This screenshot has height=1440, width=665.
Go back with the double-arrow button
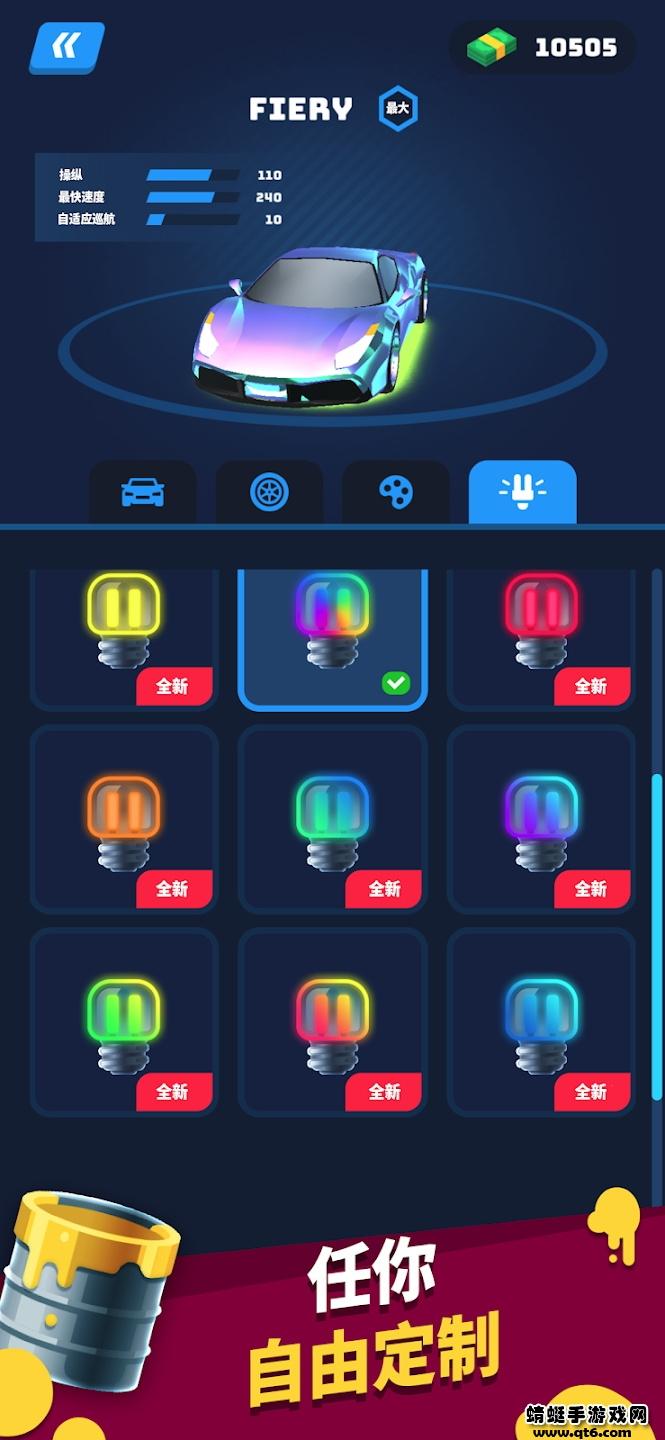click(x=66, y=47)
